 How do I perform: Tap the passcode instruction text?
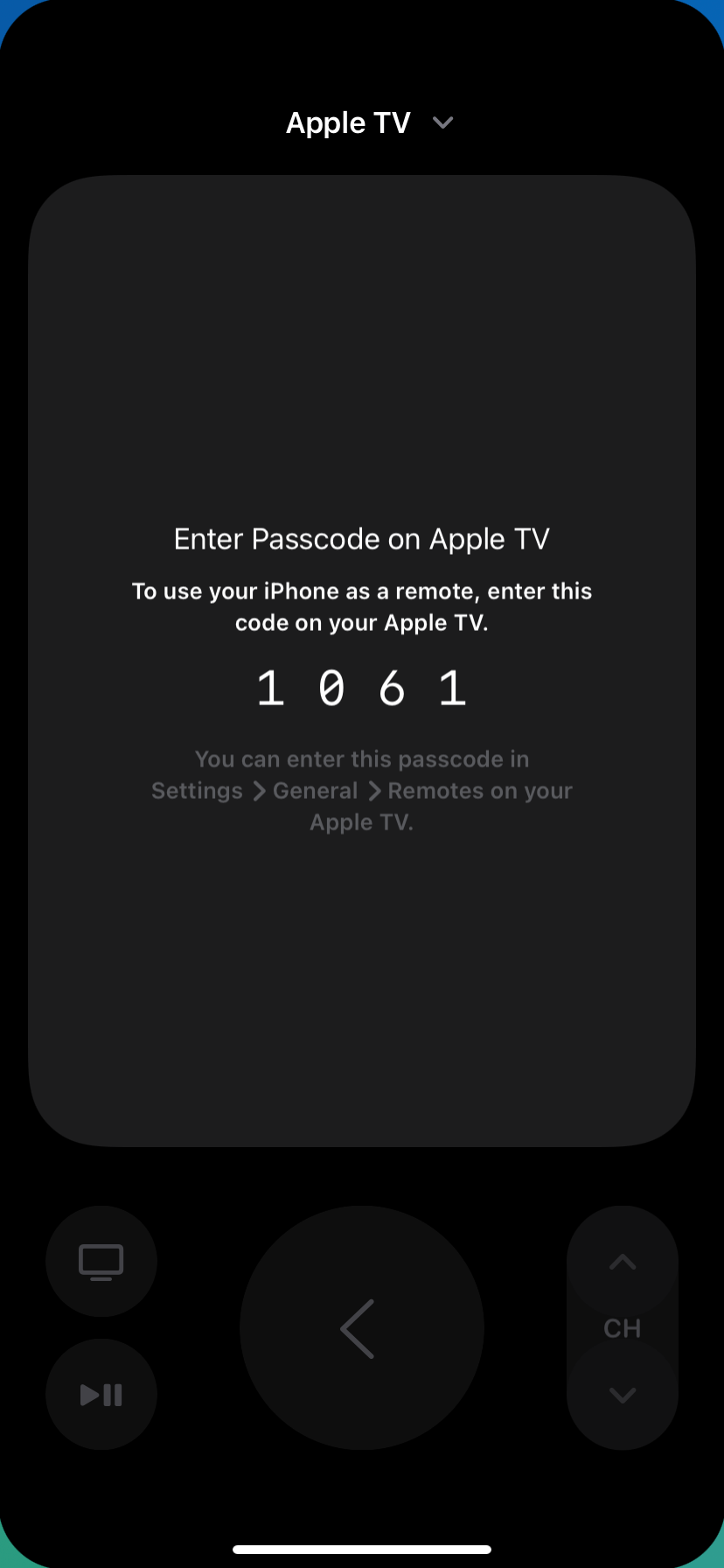[361, 606]
